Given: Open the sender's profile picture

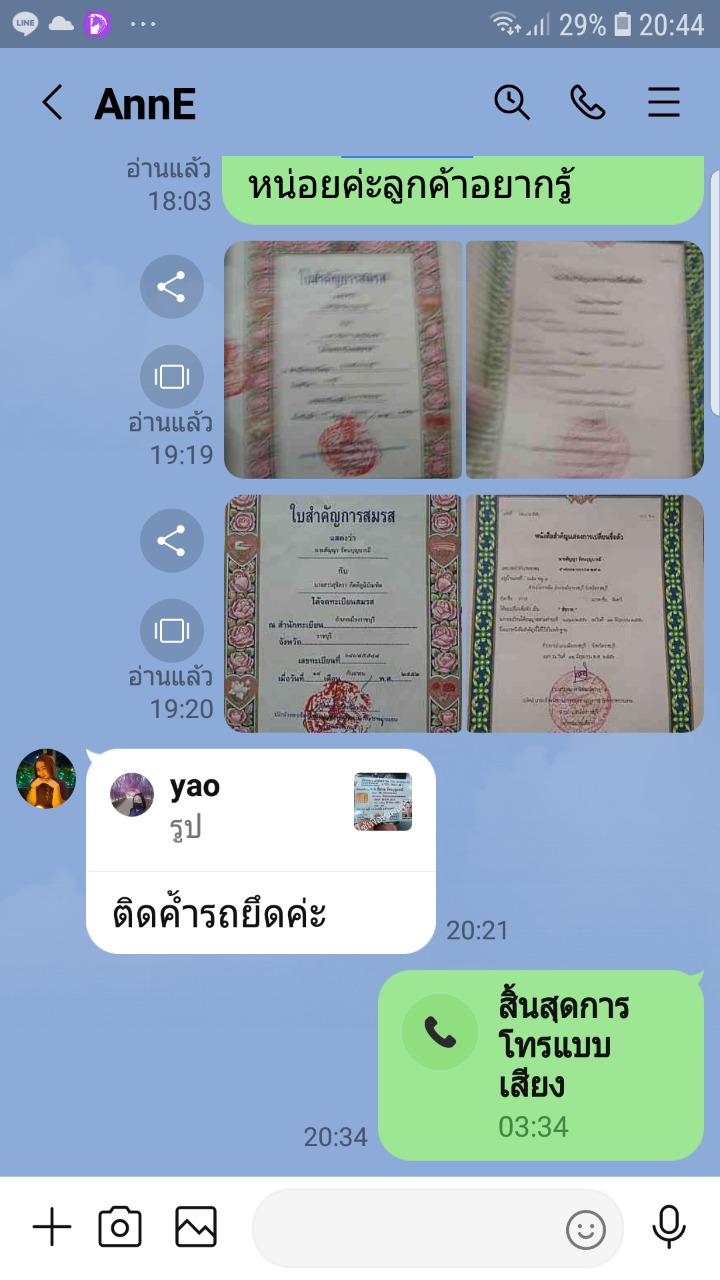Looking at the screenshot, I should tap(46, 778).
